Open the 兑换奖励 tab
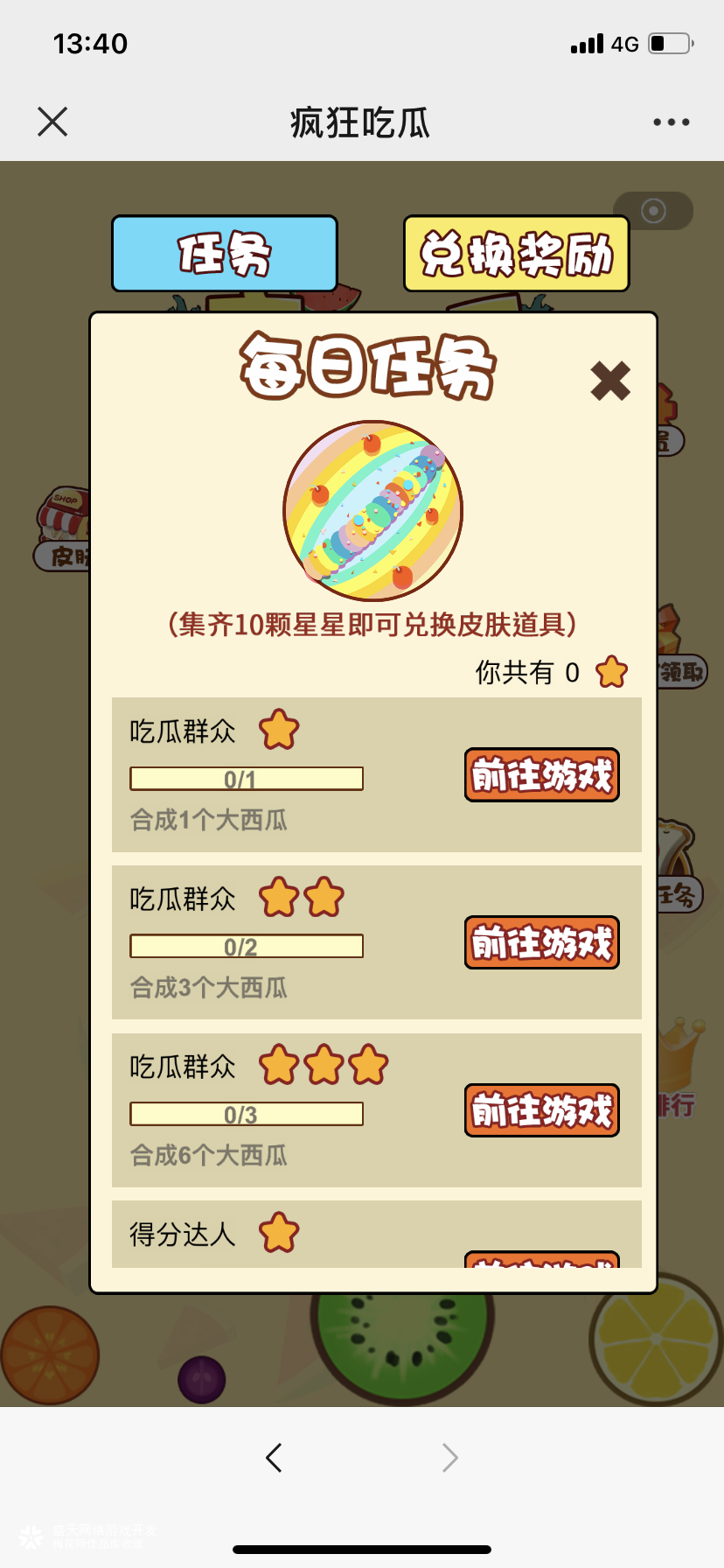Image resolution: width=724 pixels, height=1568 pixels. (516, 254)
